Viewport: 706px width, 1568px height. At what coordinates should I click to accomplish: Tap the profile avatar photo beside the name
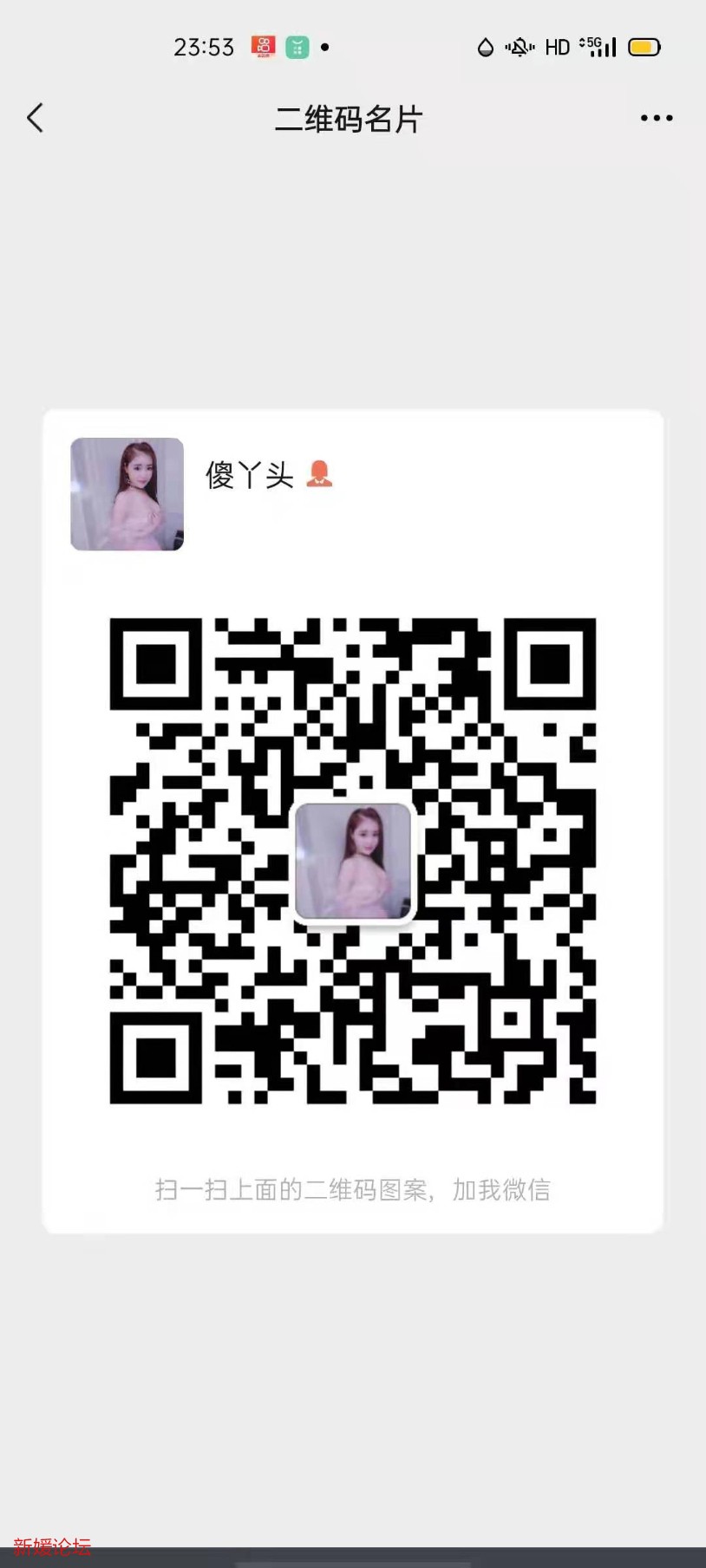[x=127, y=495]
